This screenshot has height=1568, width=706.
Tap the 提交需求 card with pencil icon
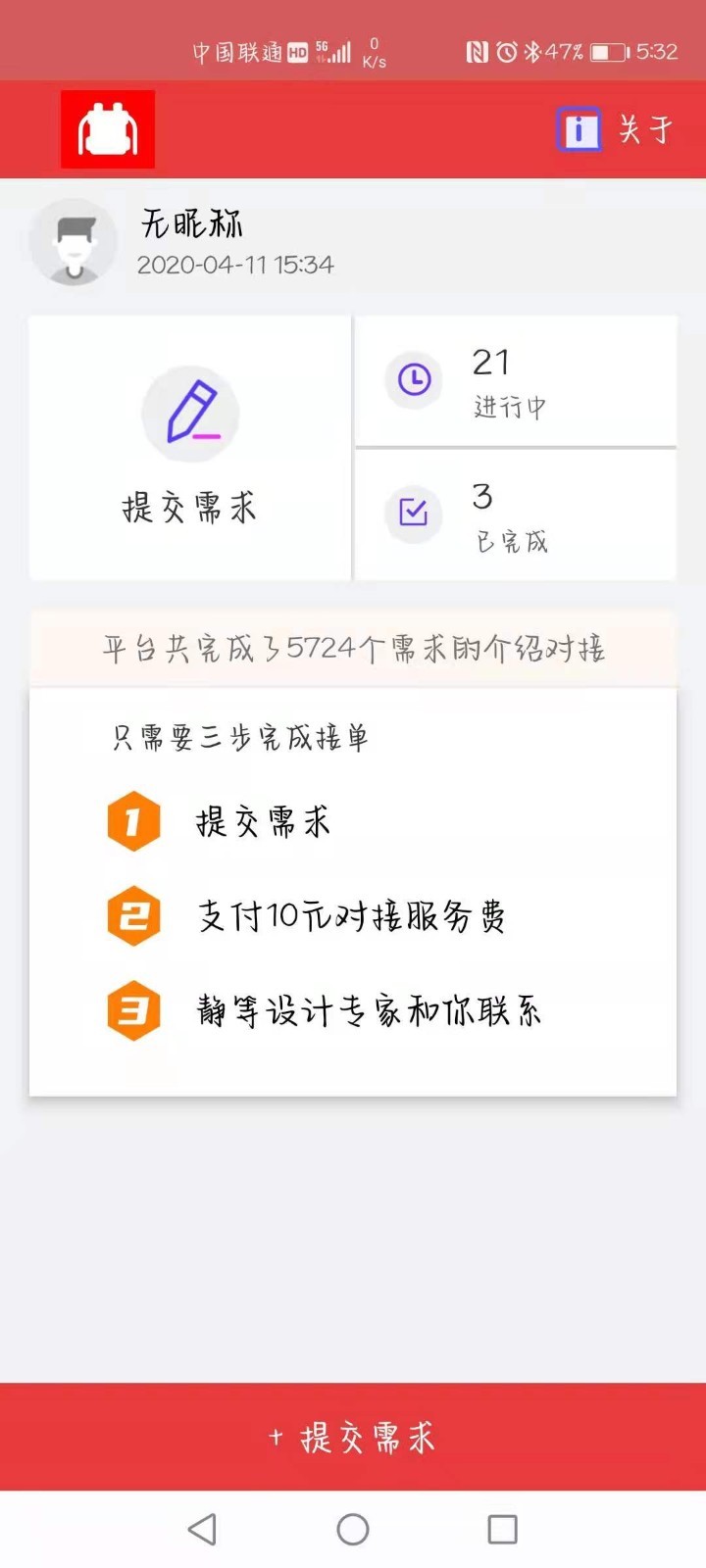click(x=189, y=448)
